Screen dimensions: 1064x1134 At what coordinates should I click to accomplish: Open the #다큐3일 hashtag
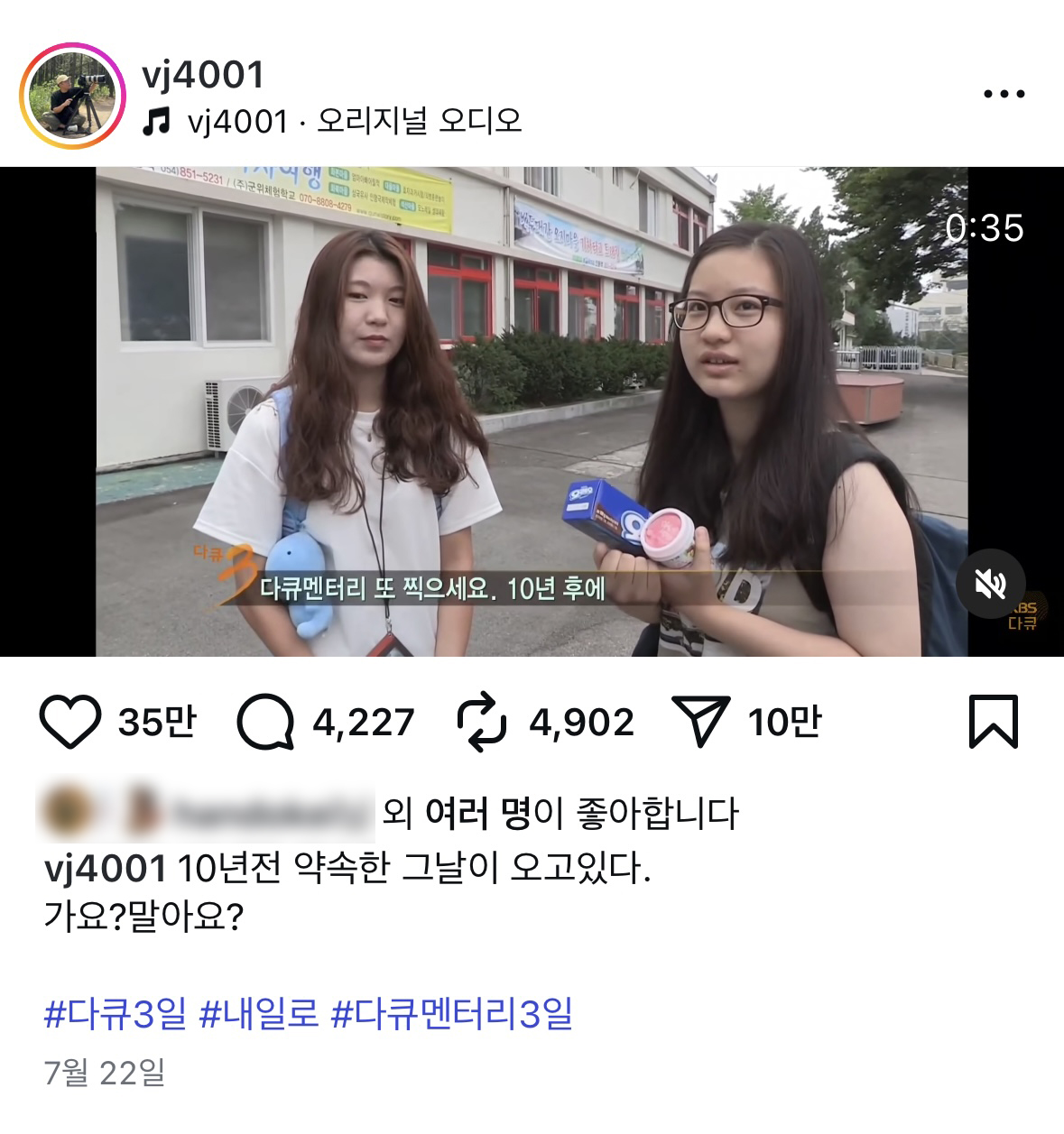click(x=115, y=1014)
